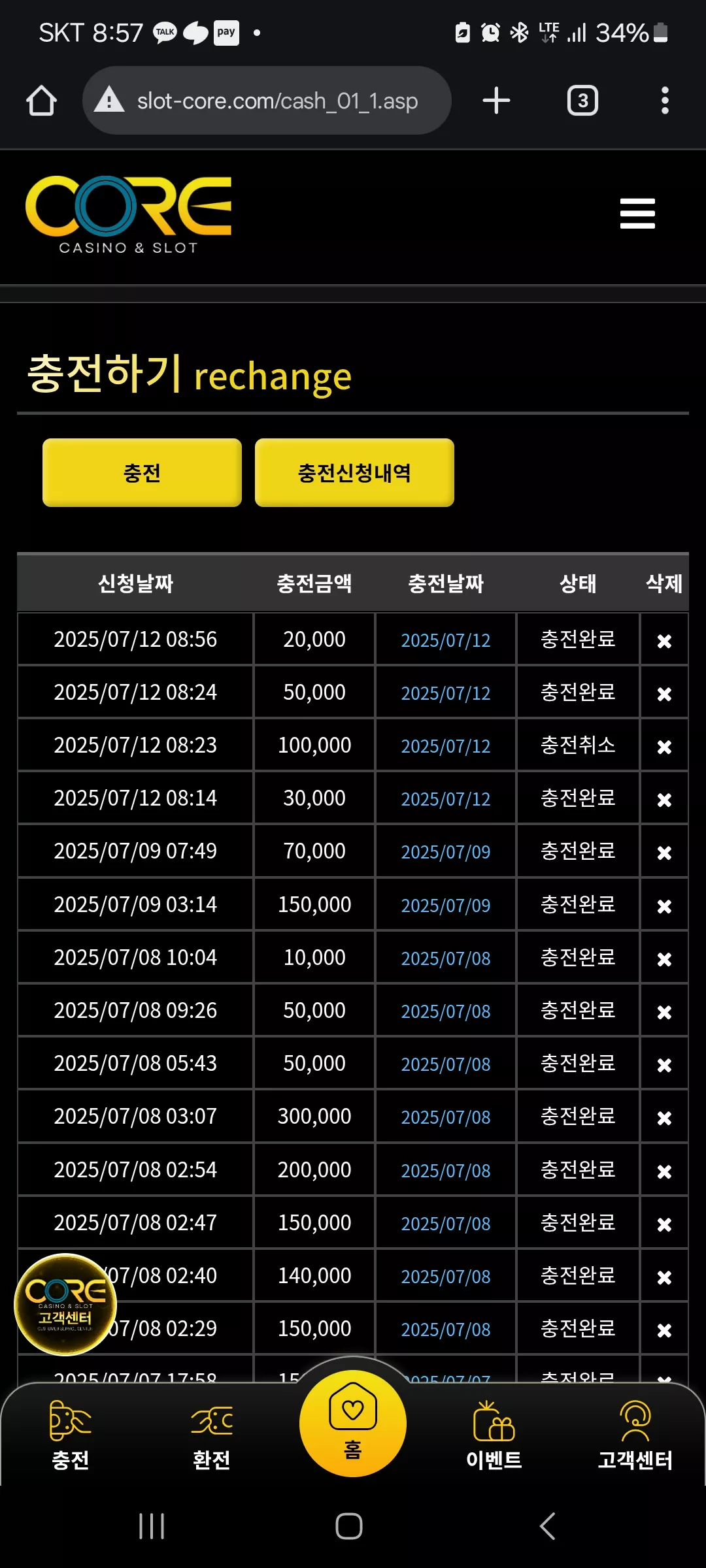The height and width of the screenshot is (1568, 706).
Task: Open 충전신청내역 history button
Action: 354,472
